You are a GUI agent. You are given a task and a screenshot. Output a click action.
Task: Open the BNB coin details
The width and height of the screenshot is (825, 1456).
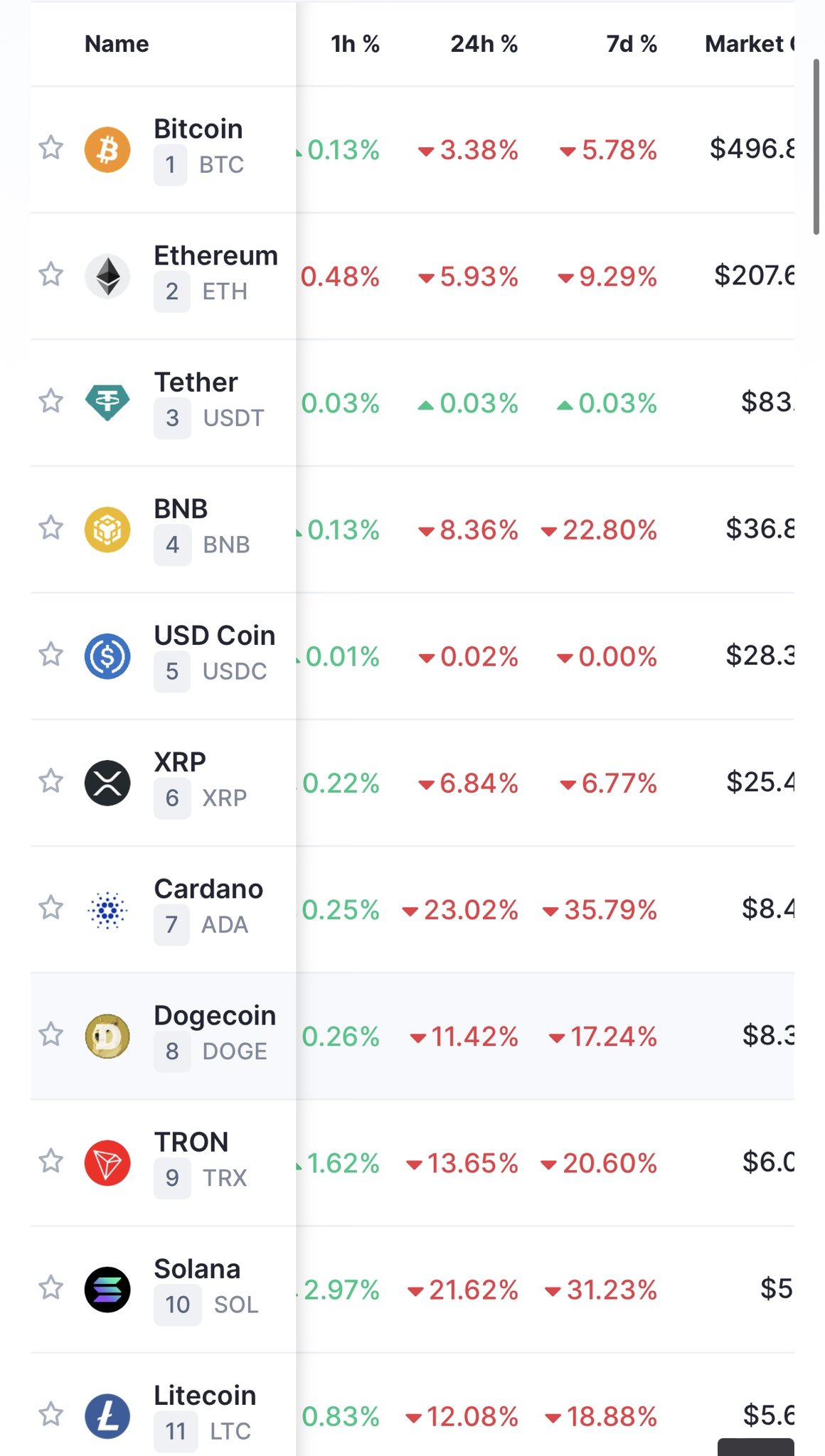(412, 530)
